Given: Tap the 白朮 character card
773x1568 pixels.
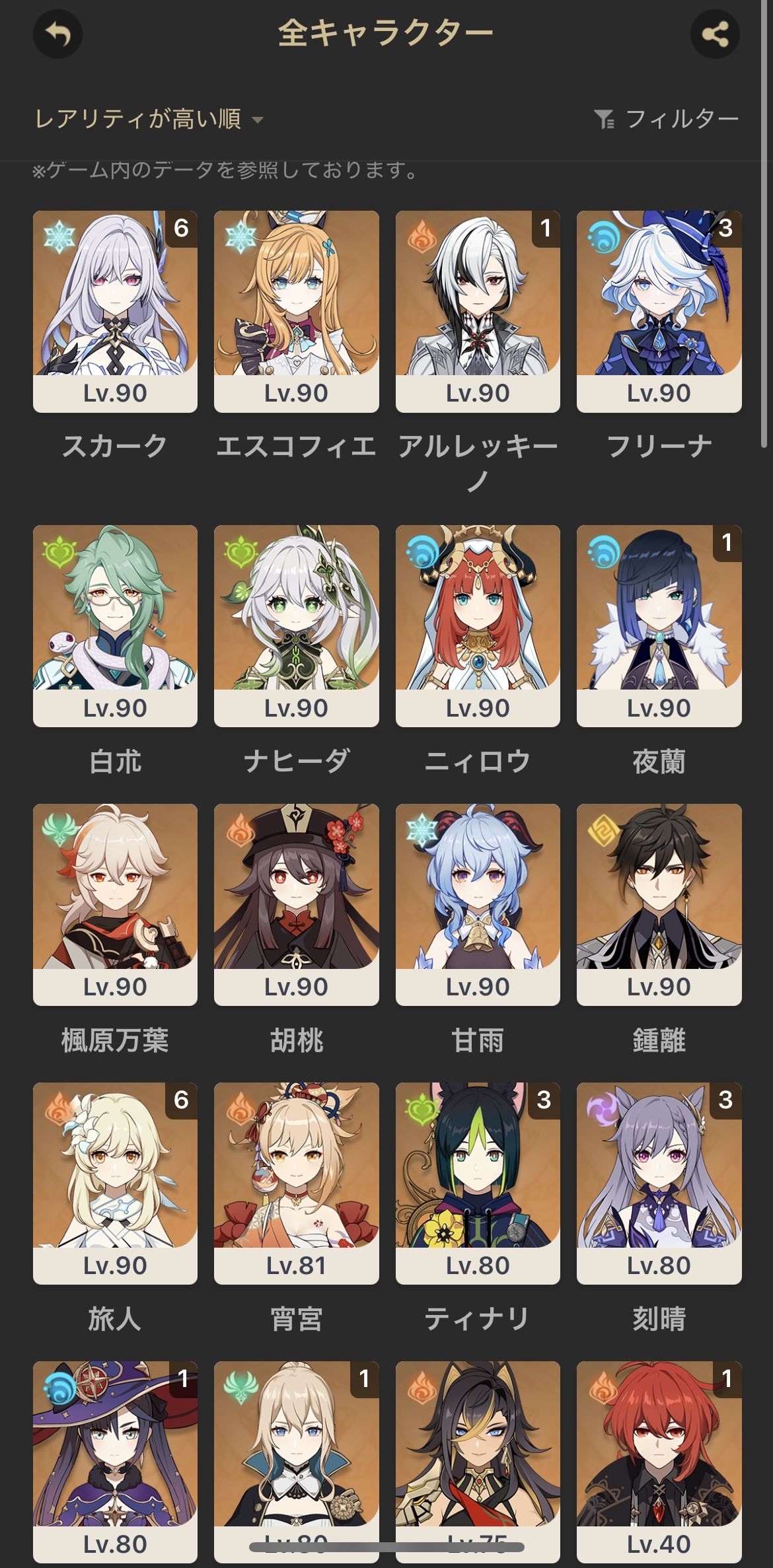Looking at the screenshot, I should pos(115,625).
